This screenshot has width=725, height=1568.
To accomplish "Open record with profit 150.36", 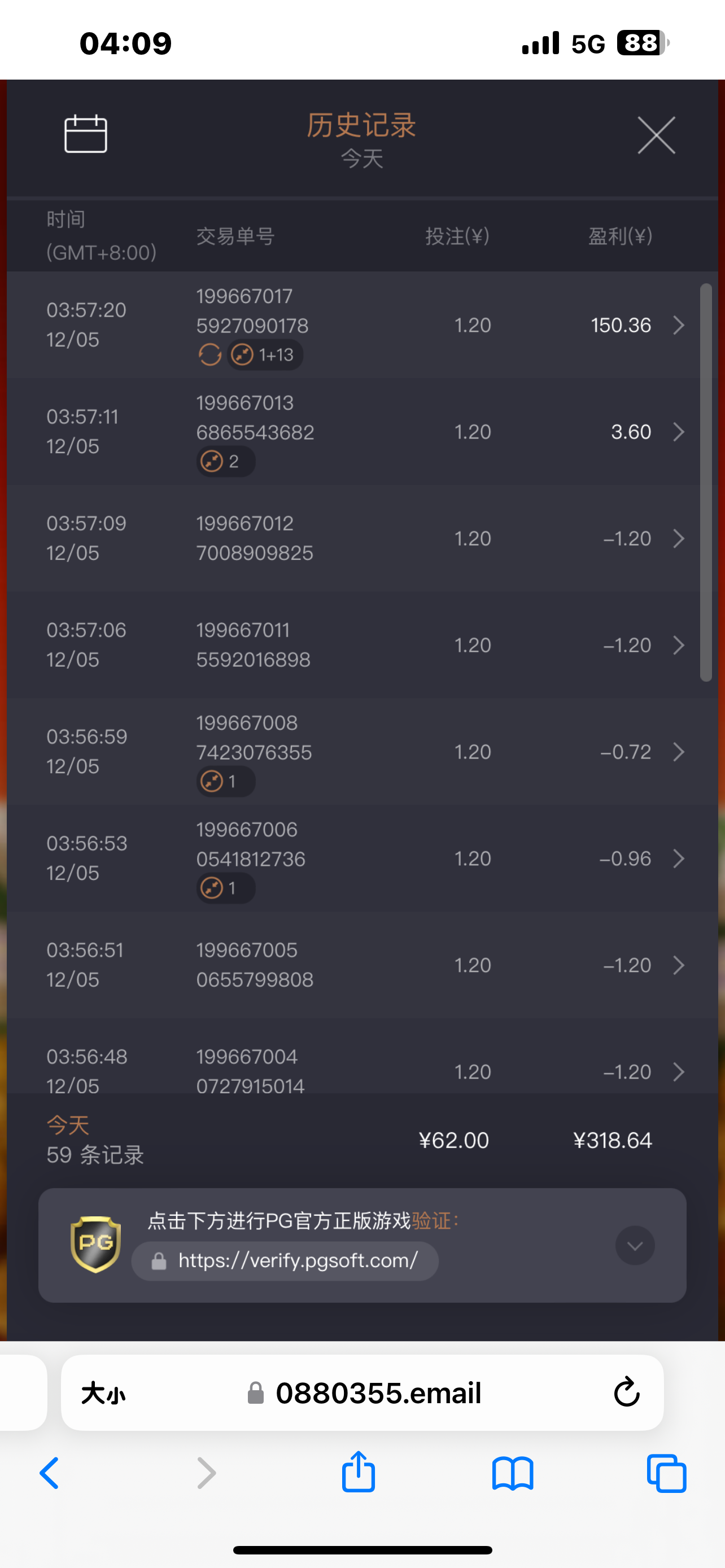I will point(678,325).
